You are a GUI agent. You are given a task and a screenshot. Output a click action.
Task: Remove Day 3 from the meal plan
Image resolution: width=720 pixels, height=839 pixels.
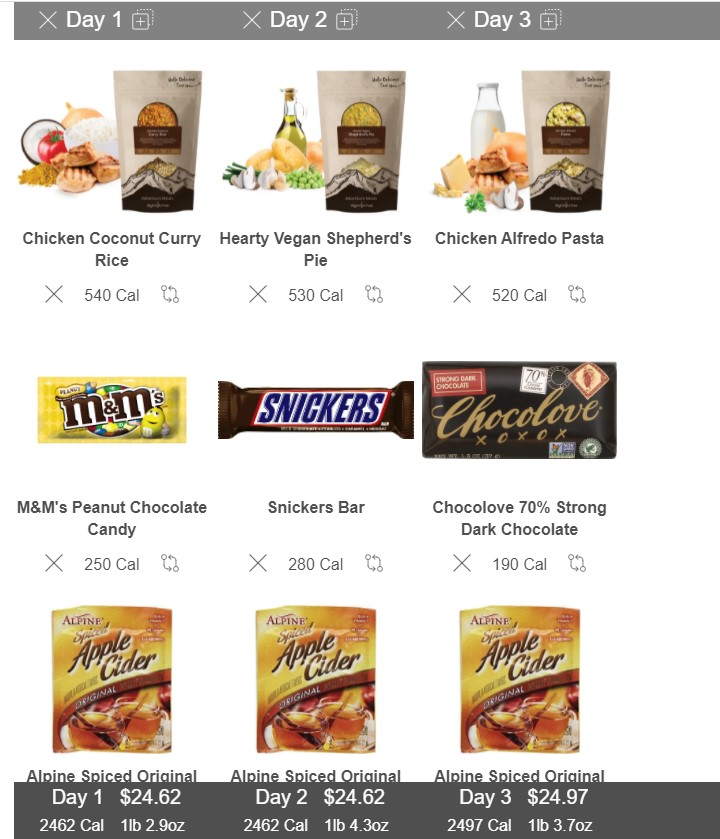click(455, 20)
